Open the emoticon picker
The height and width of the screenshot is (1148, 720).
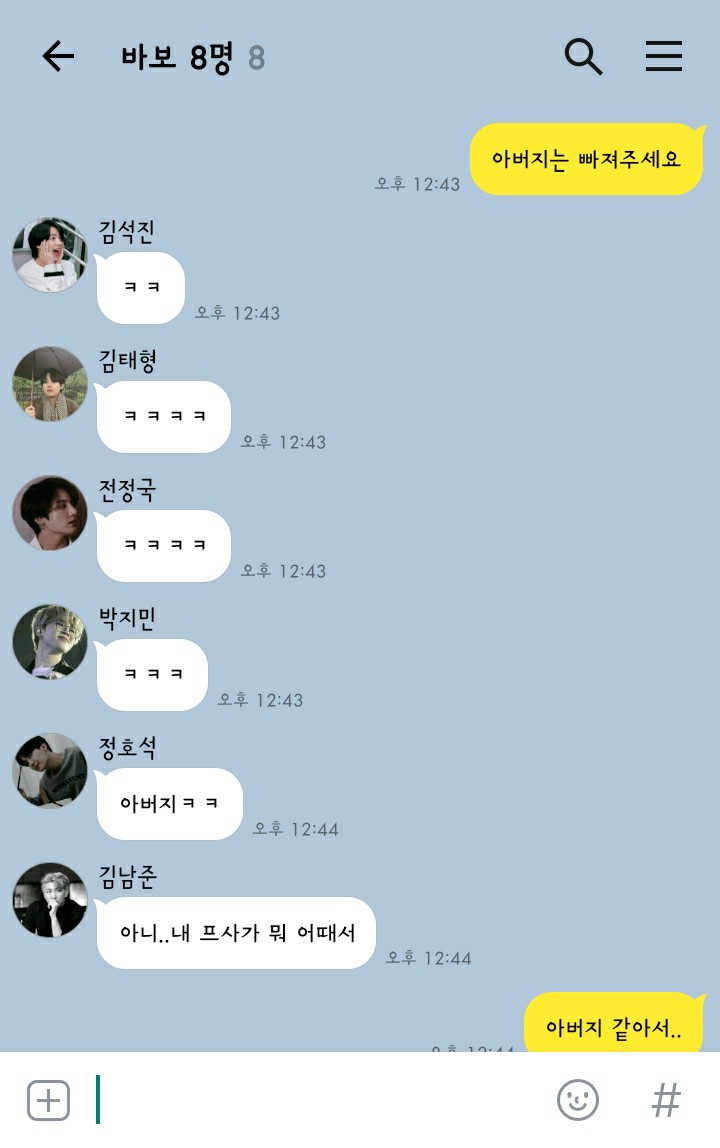pos(577,1100)
